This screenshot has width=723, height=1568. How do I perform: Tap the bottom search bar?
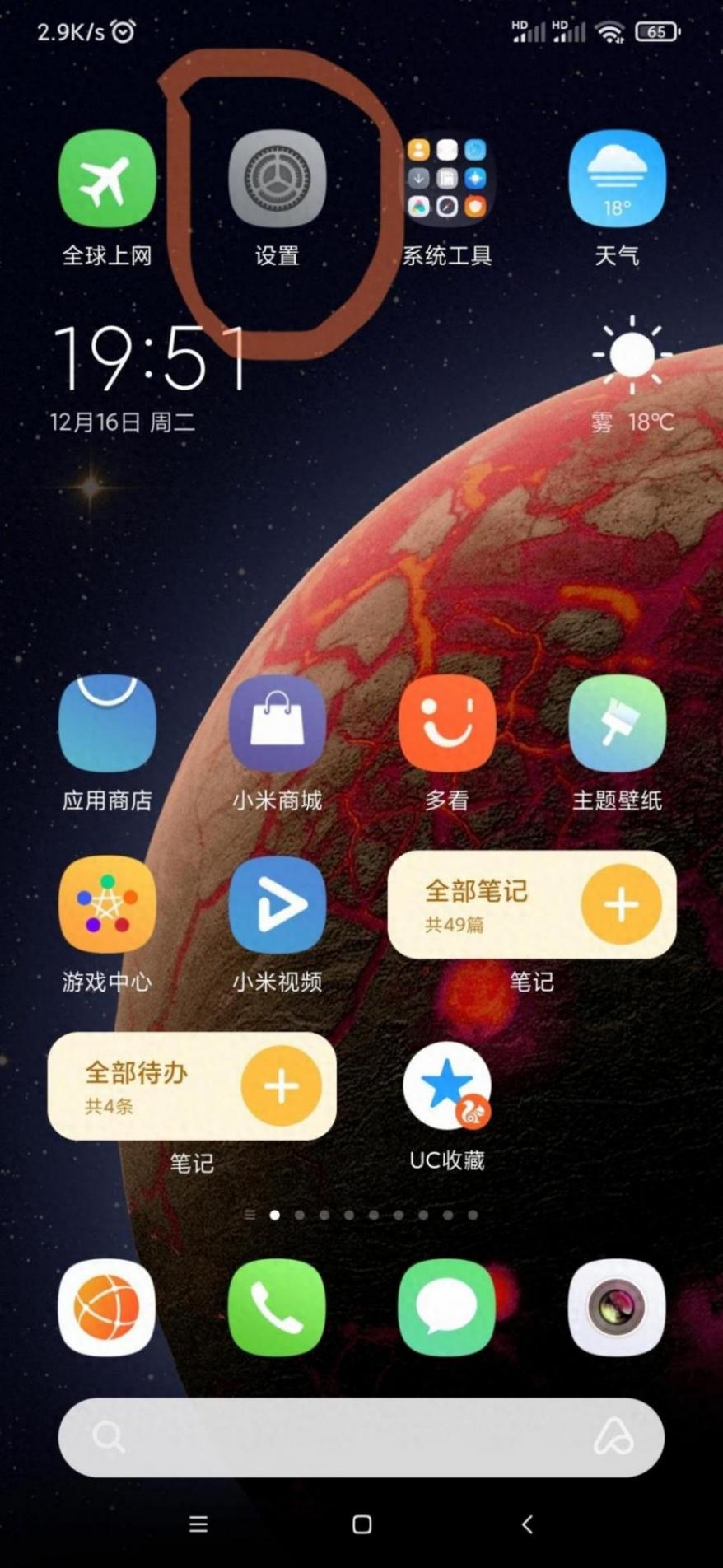click(361, 1438)
